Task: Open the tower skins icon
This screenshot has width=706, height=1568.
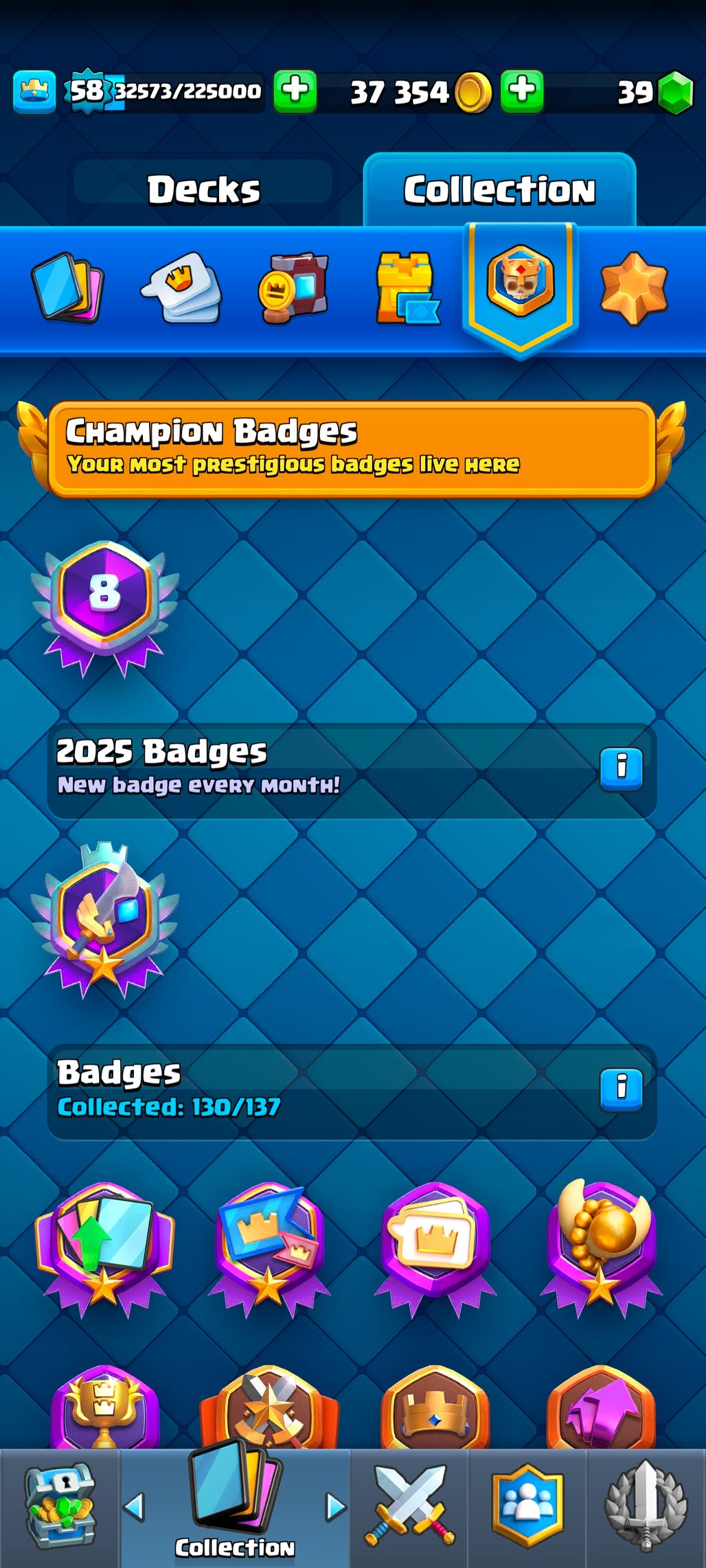Action: [x=407, y=288]
